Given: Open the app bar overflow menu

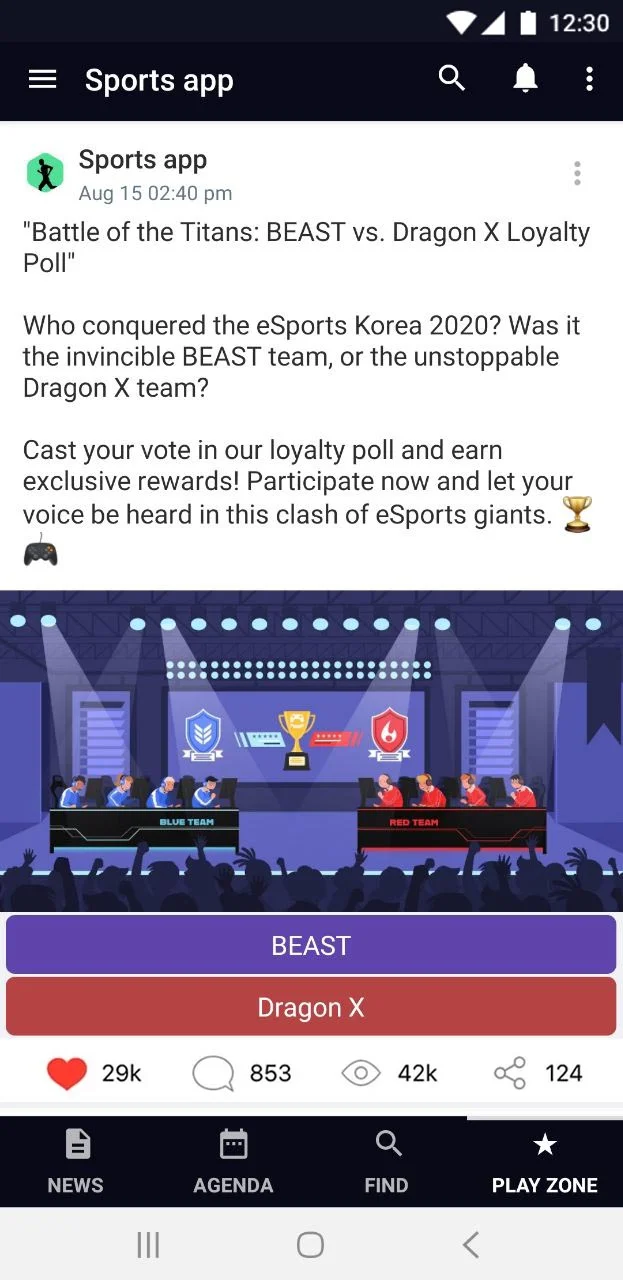Looking at the screenshot, I should pyautogui.click(x=589, y=79).
